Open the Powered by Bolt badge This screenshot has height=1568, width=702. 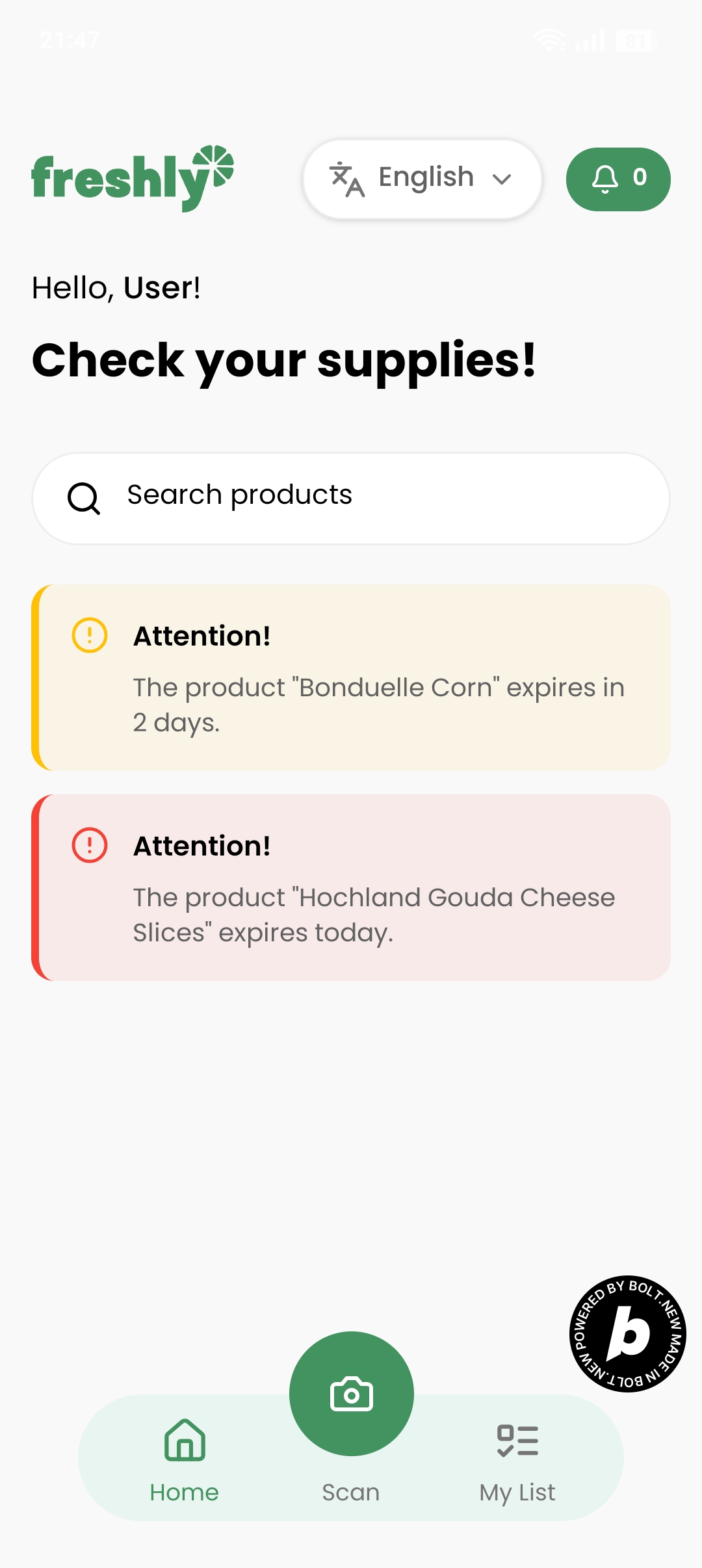pos(627,1334)
